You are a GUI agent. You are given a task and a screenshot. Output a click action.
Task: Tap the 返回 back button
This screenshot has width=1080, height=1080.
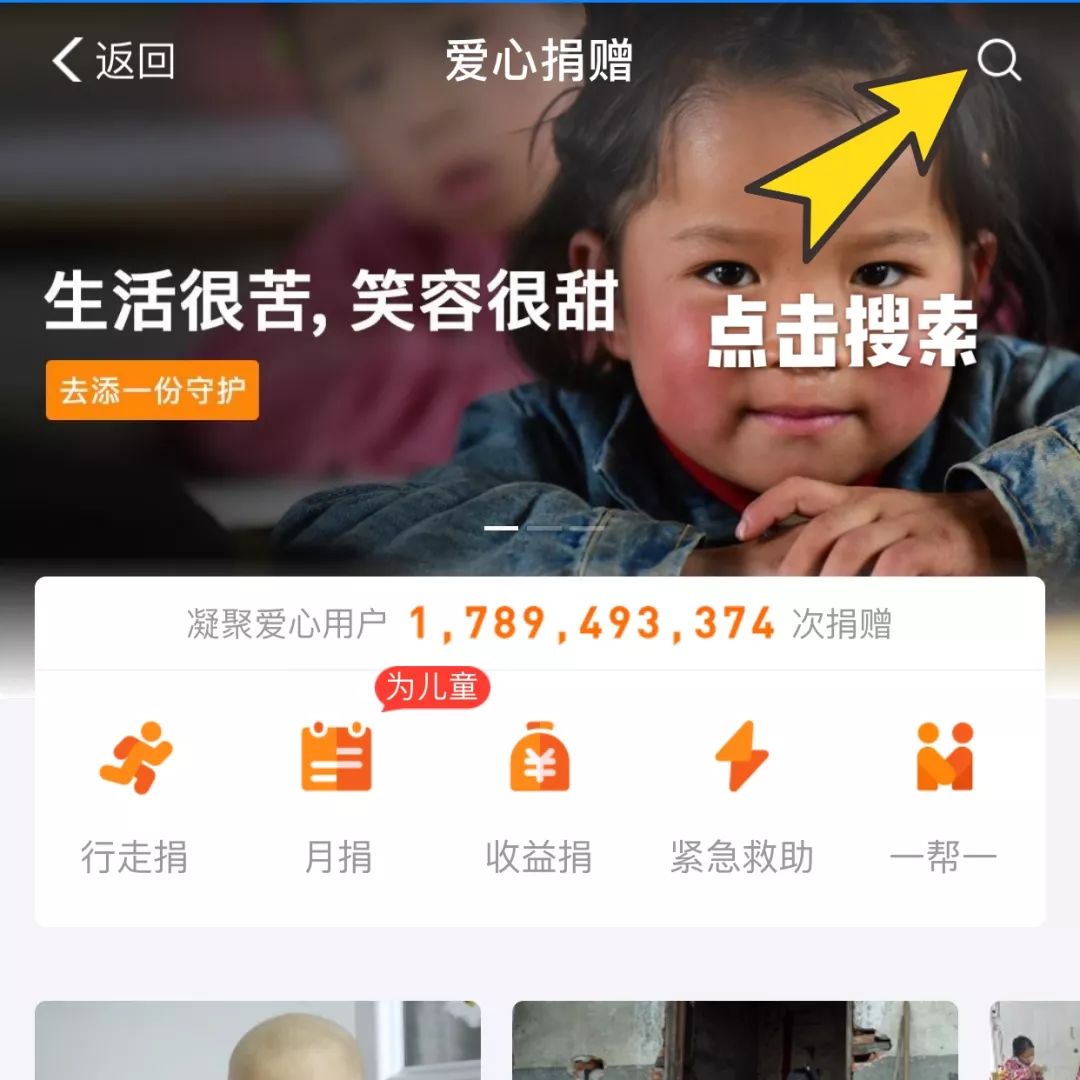pyautogui.click(x=112, y=61)
